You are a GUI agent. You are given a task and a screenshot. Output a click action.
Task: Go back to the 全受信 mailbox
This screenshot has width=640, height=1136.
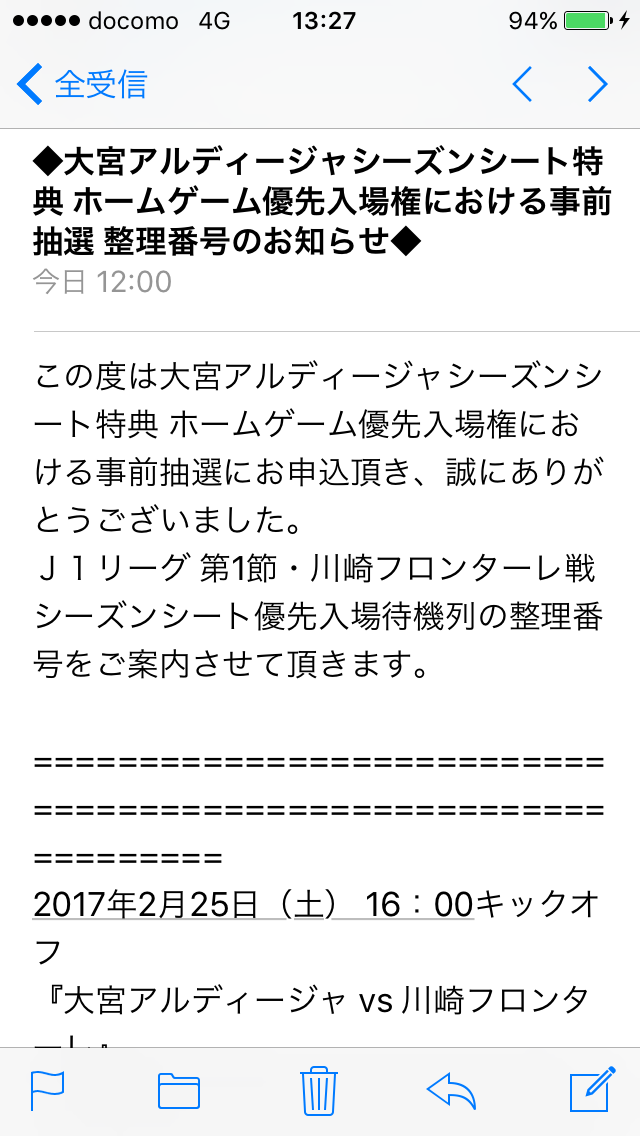pos(82,85)
